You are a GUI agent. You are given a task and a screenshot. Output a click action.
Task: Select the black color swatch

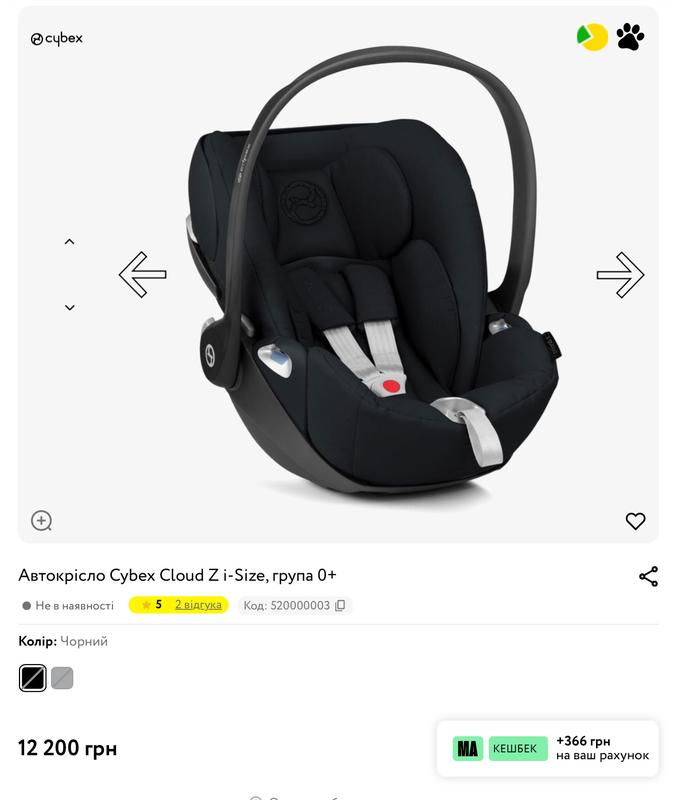(33, 678)
